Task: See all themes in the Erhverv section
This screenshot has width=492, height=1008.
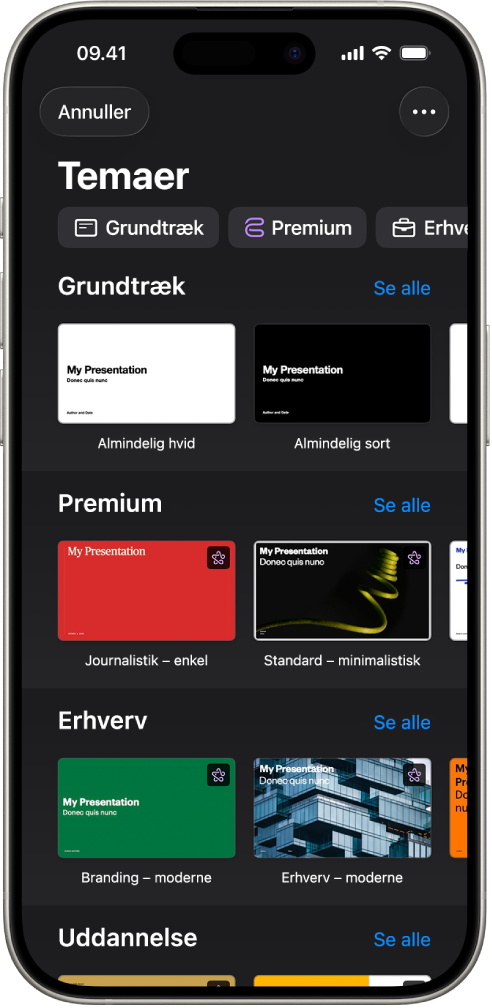Action: 402,723
